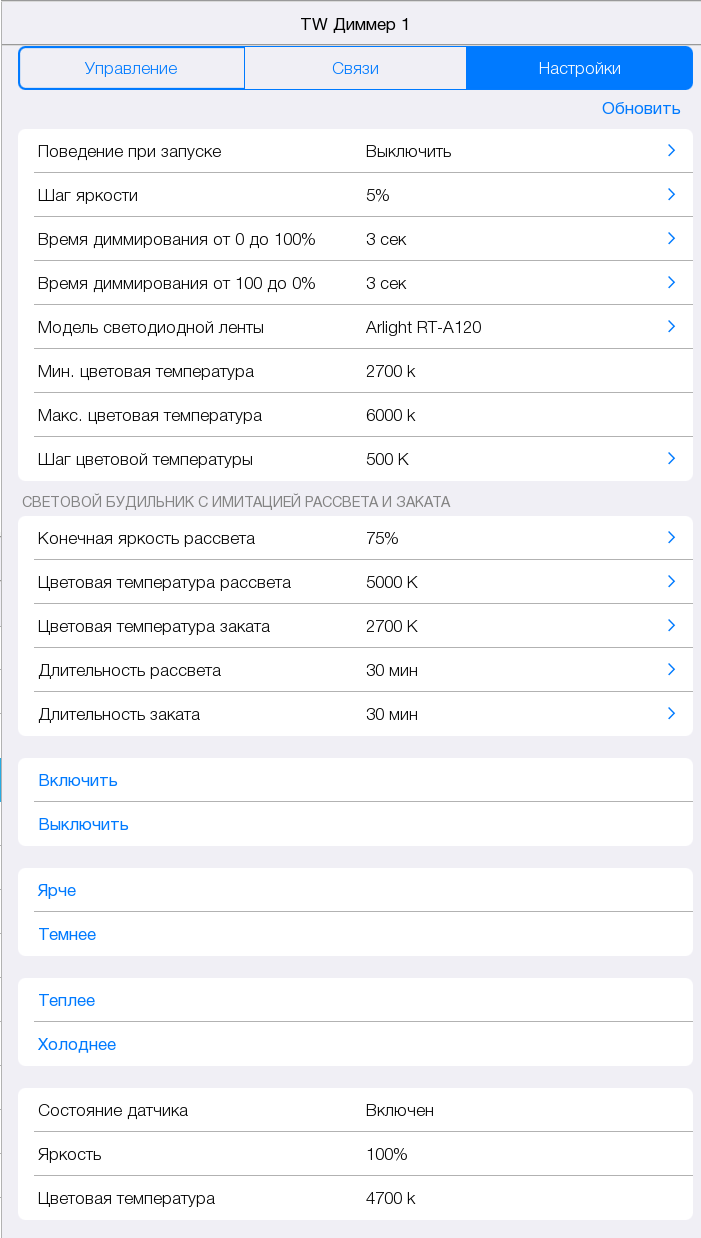Change Длительность рассвета
This screenshot has width=701, height=1238.
[355, 670]
